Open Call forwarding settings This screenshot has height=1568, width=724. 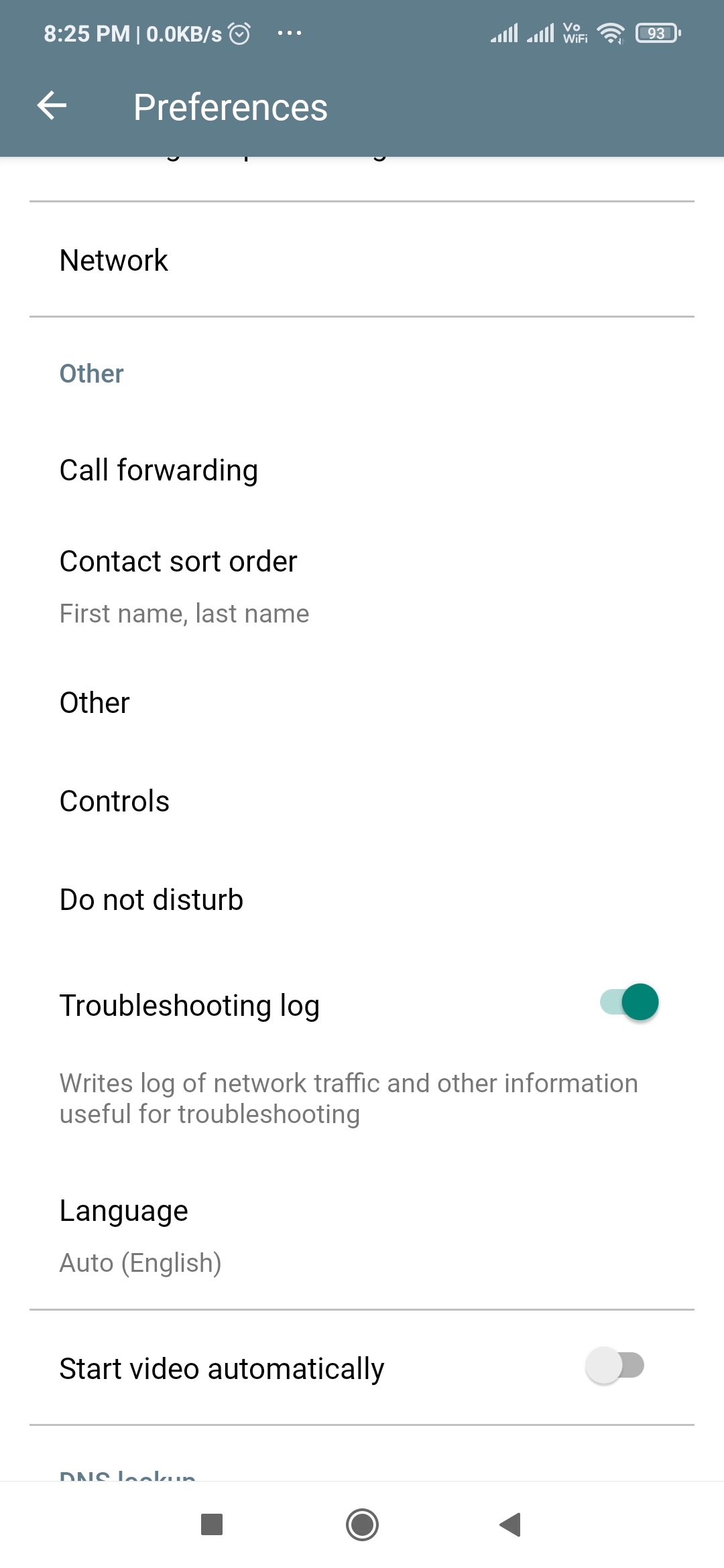click(x=362, y=470)
